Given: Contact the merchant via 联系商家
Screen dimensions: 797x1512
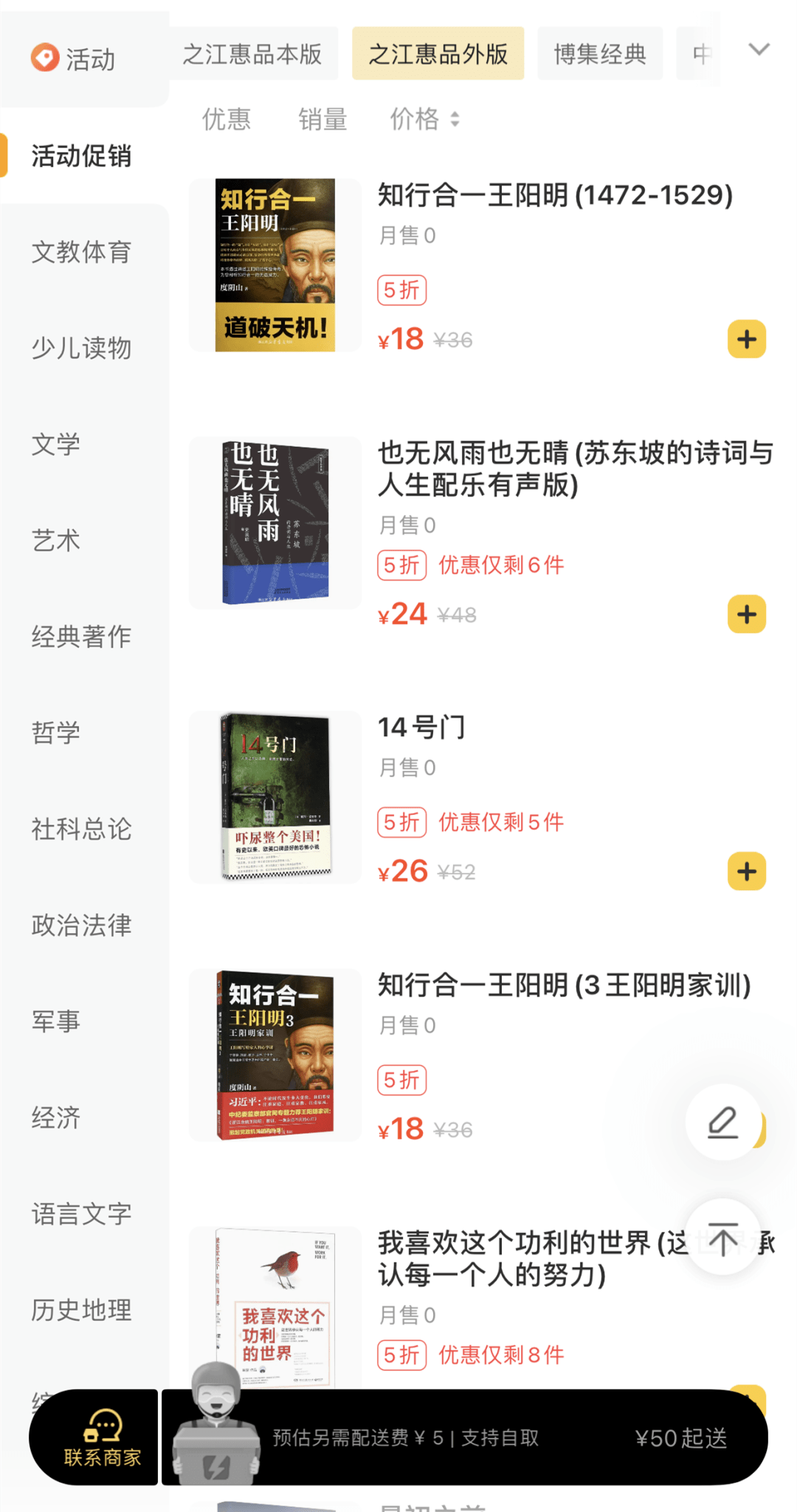Looking at the screenshot, I should [102, 1438].
